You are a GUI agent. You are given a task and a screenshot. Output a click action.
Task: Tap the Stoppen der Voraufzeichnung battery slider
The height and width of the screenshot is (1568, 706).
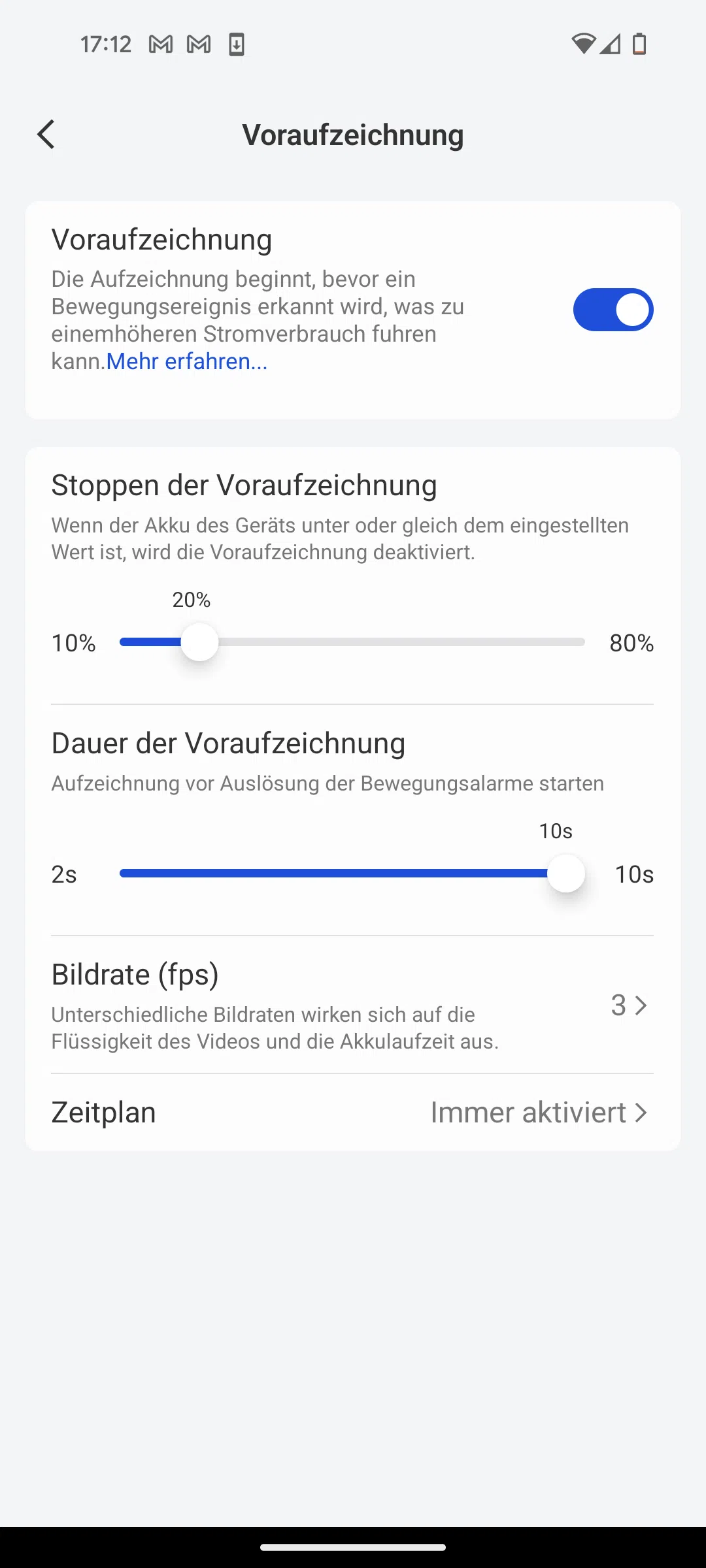click(x=352, y=642)
